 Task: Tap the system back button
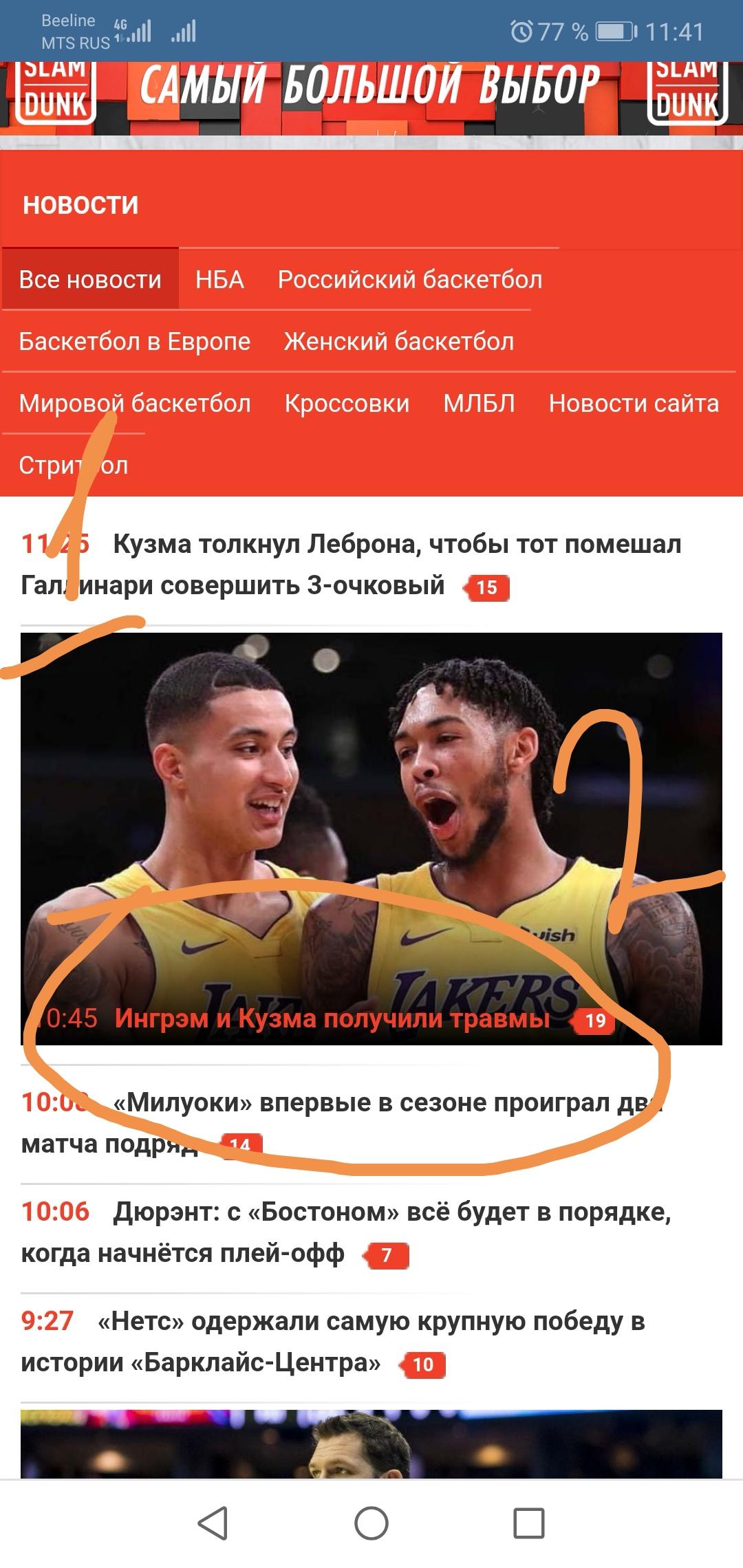click(213, 1523)
